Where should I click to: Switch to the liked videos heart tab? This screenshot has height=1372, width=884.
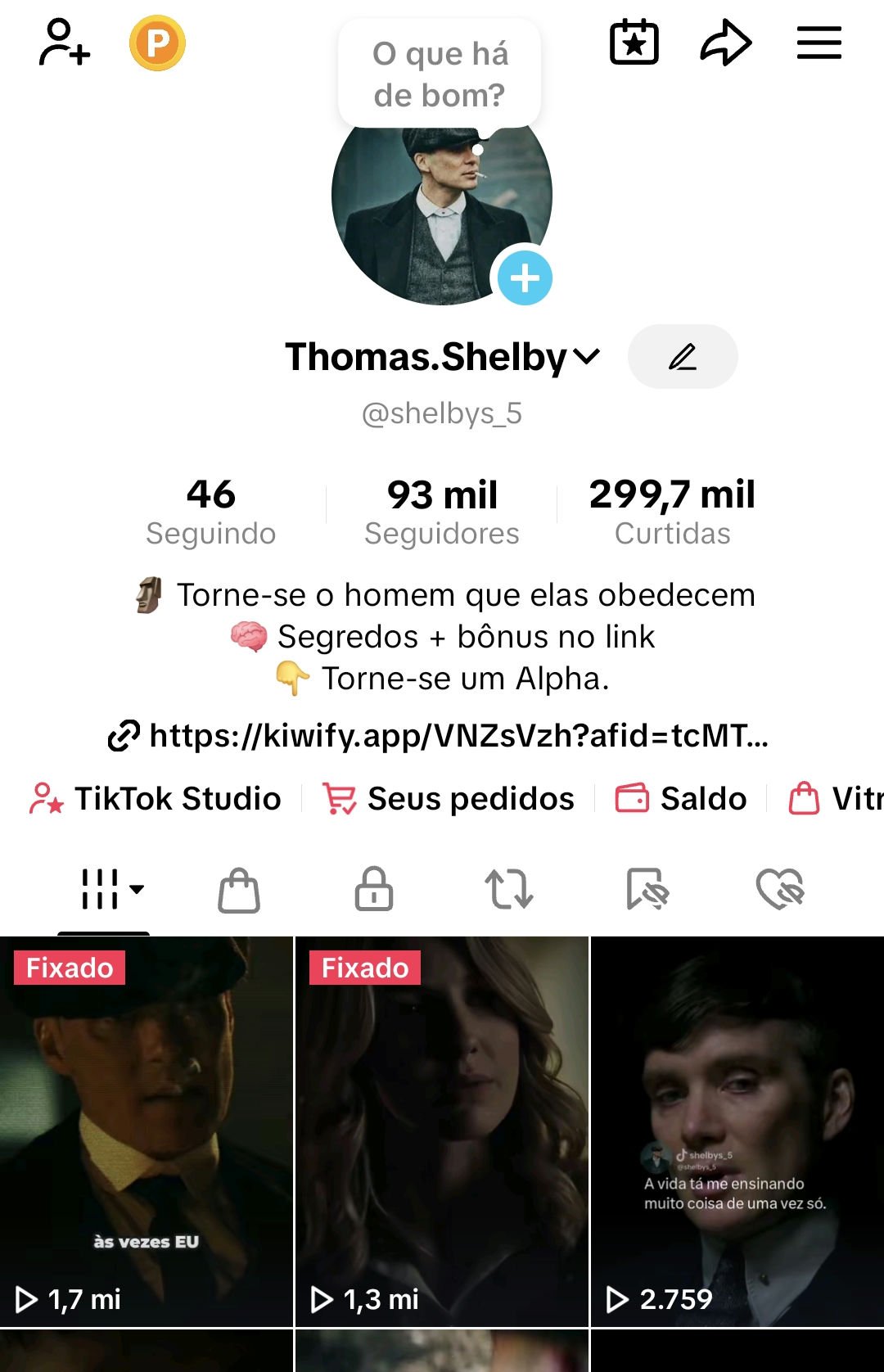[x=780, y=890]
